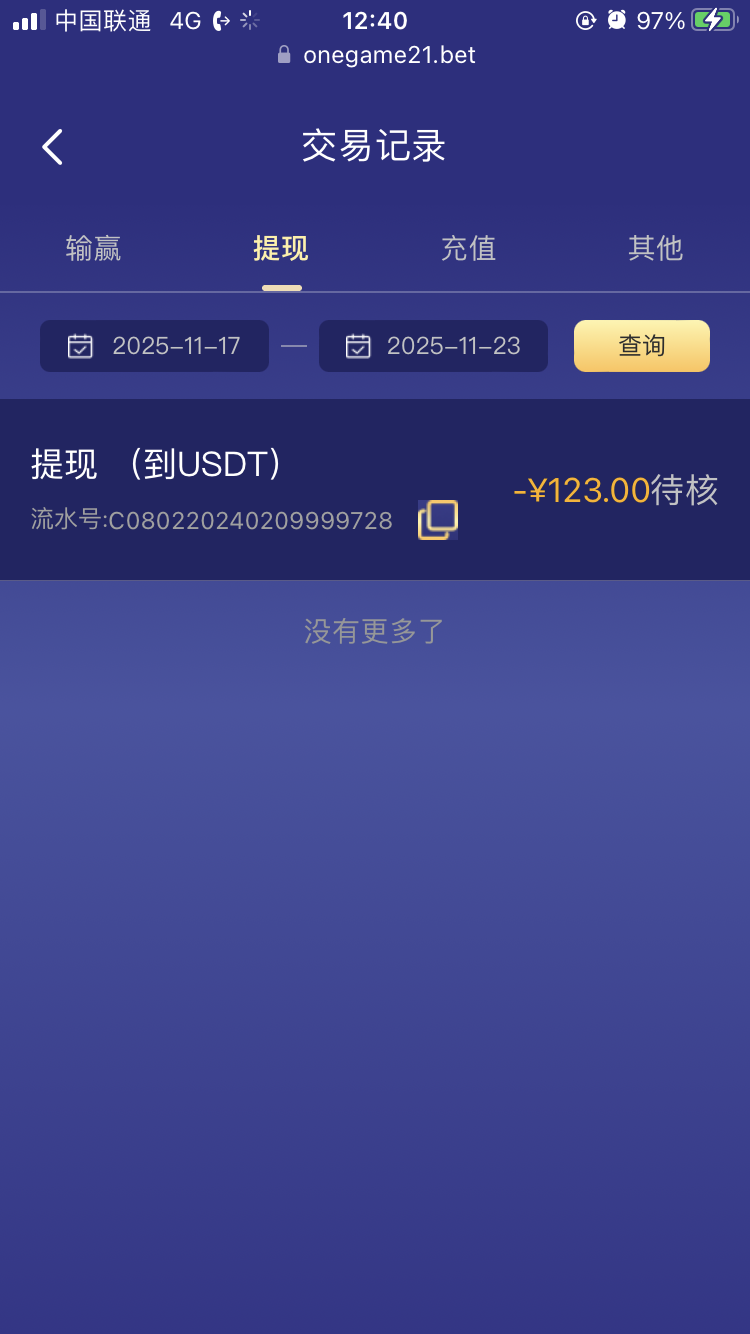Click the calendar icon on the end date field

click(x=358, y=346)
